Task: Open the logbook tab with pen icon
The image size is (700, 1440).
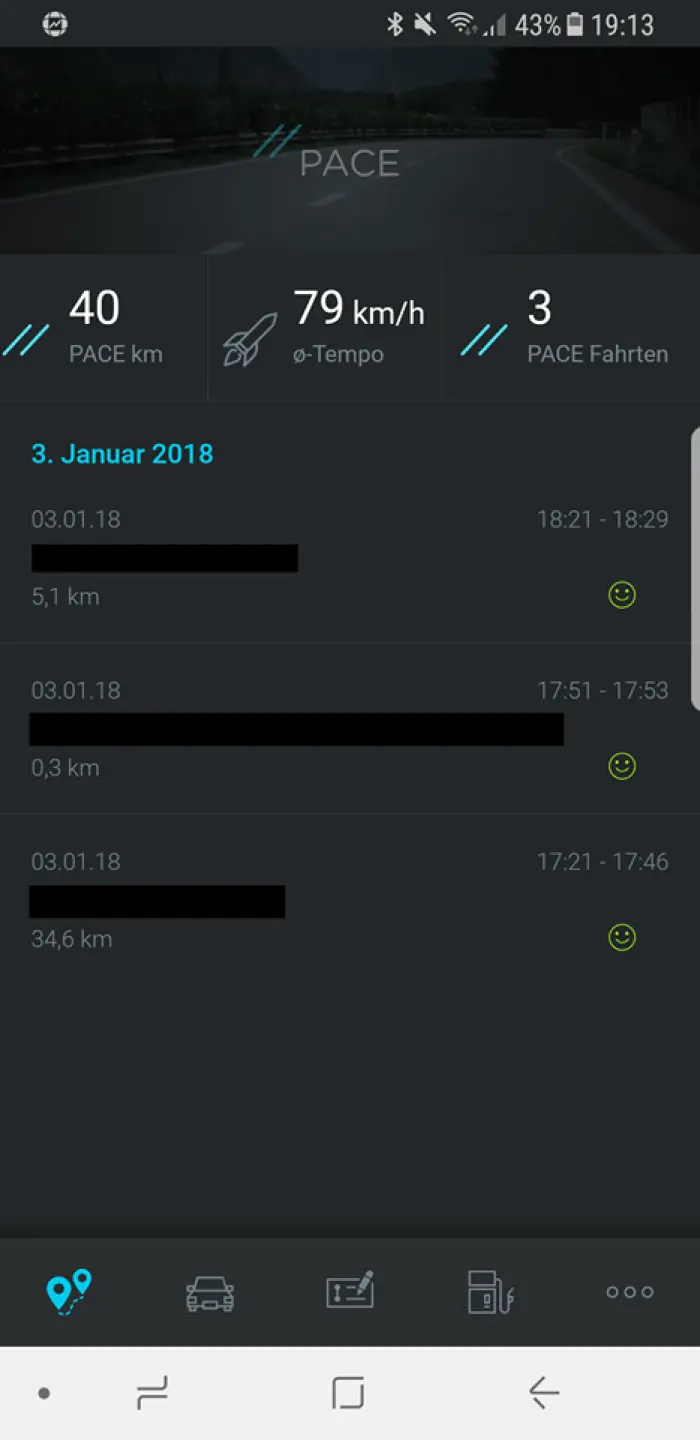Action: (x=350, y=1291)
